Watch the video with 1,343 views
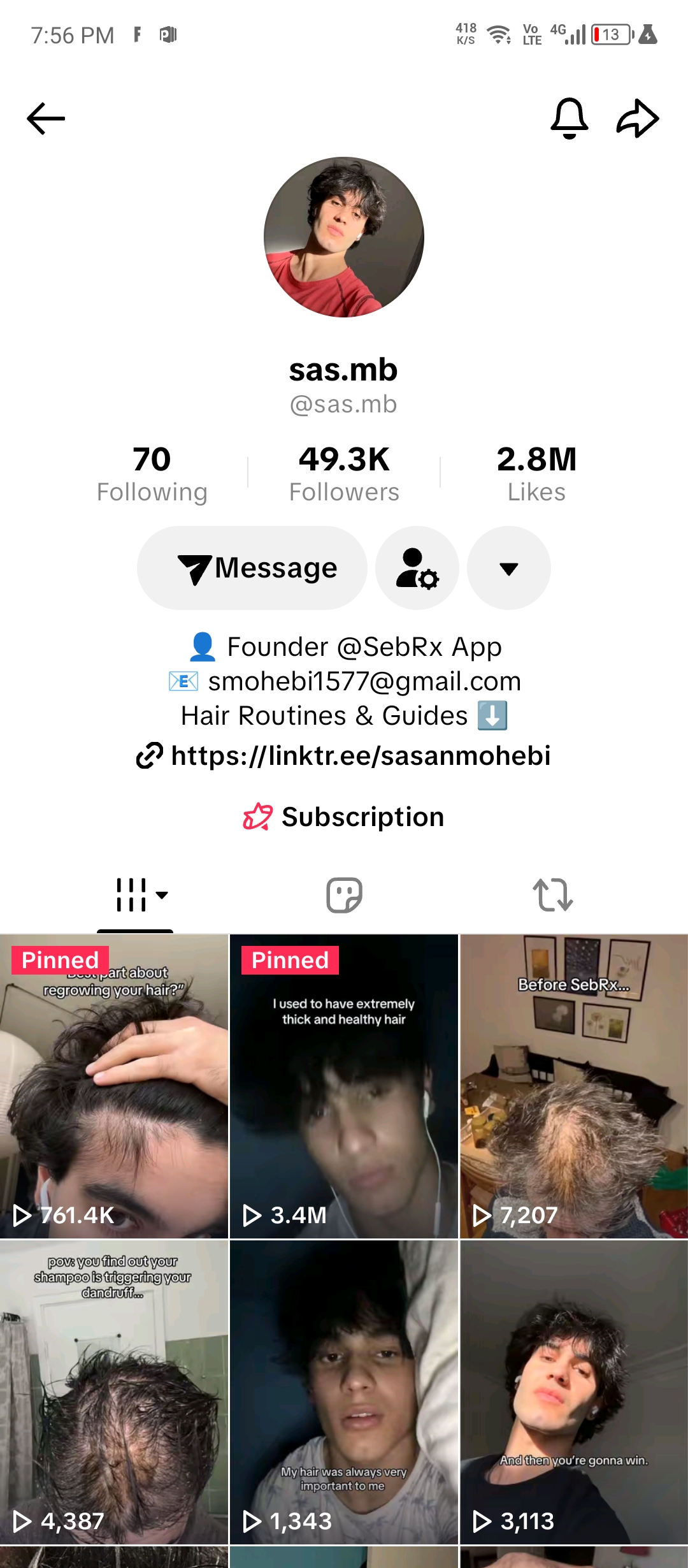The width and height of the screenshot is (688, 1568). 344,1392
